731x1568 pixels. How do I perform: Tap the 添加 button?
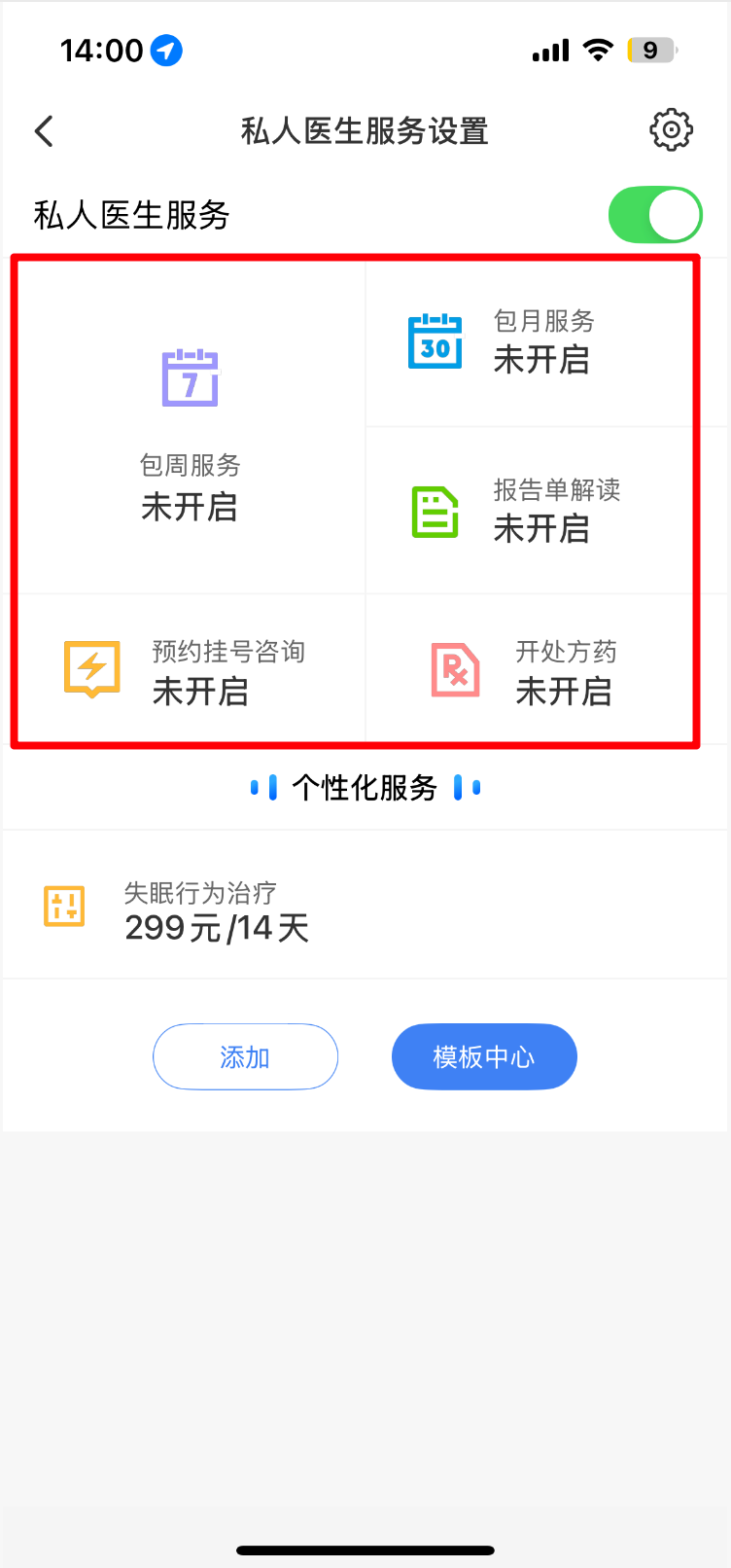coord(245,1056)
